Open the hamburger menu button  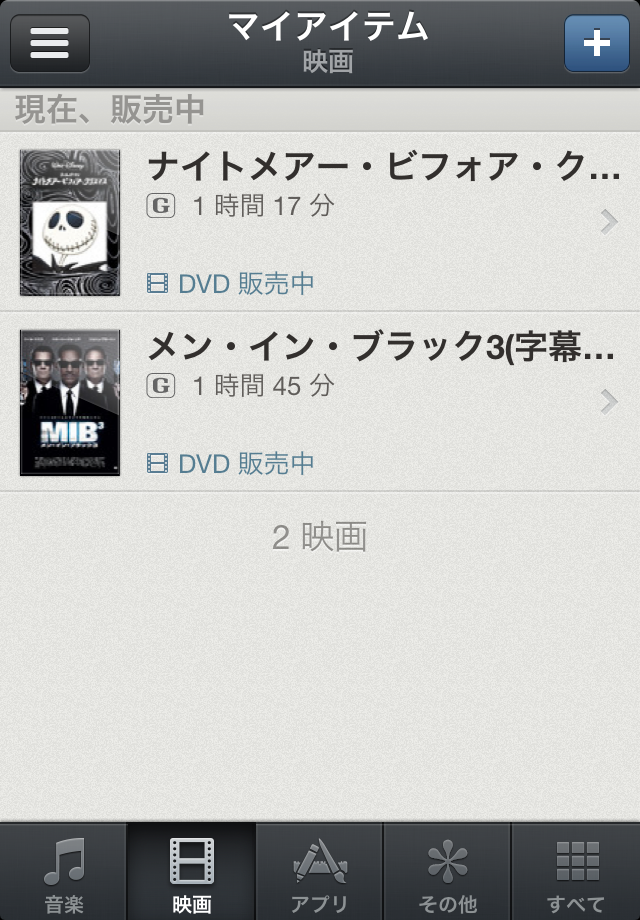[x=50, y=43]
